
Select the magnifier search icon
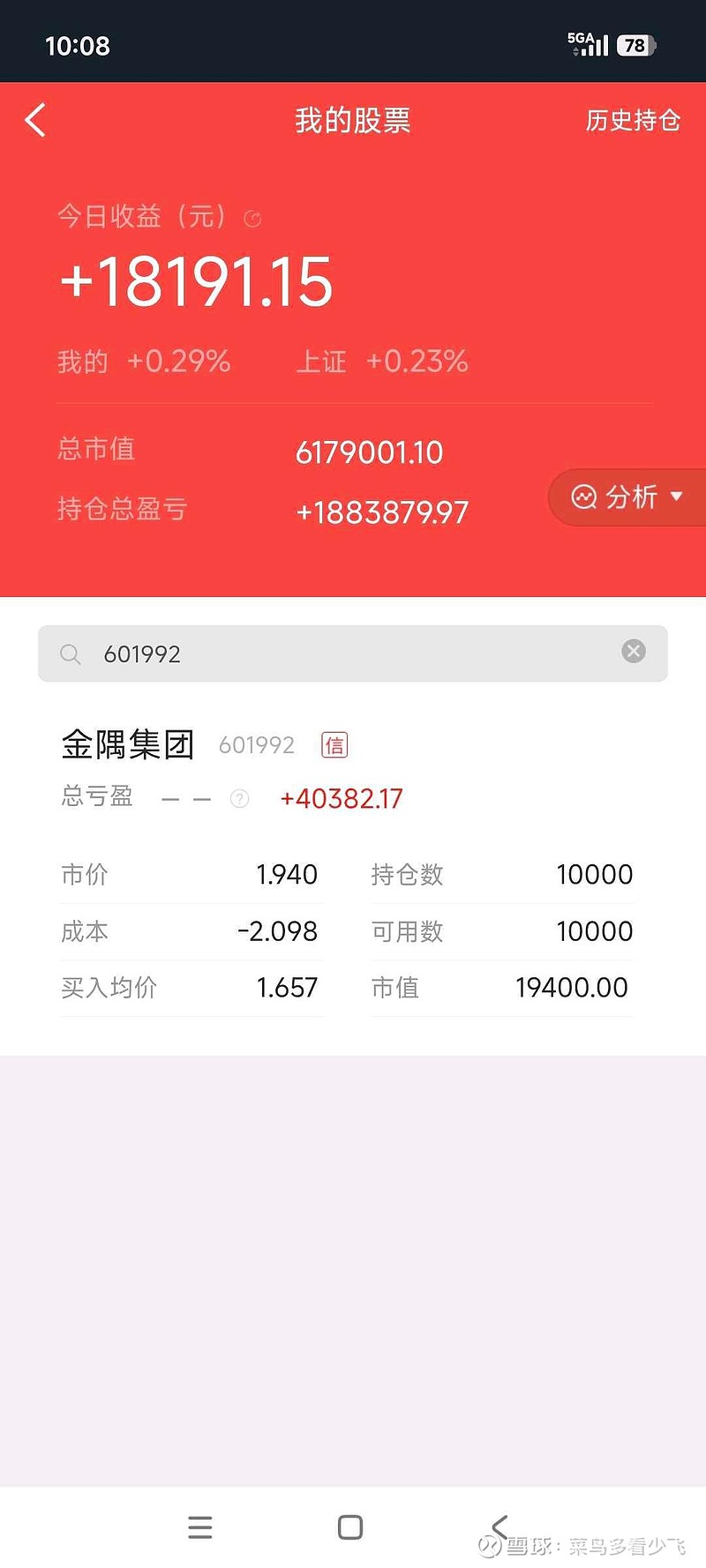point(70,654)
